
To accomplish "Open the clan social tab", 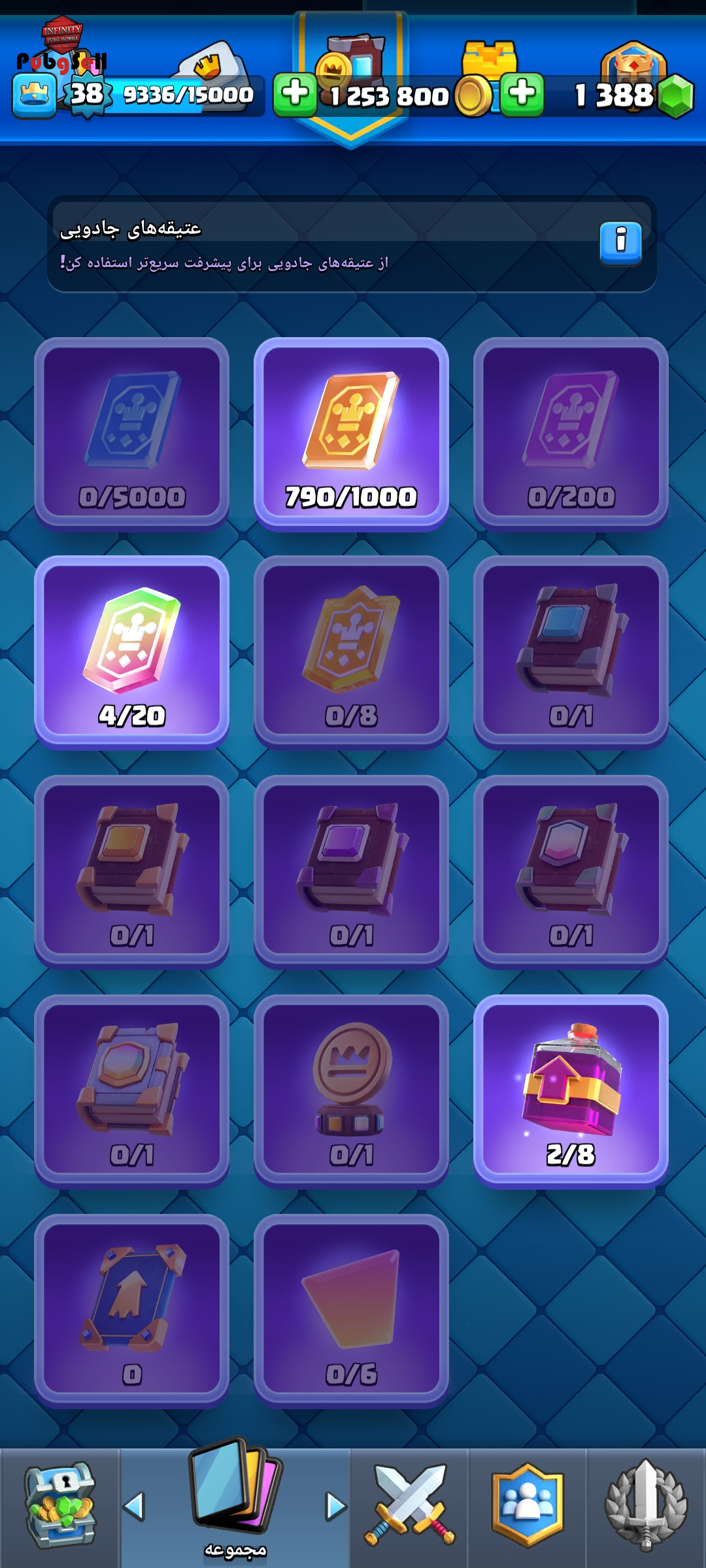I will [x=527, y=1506].
